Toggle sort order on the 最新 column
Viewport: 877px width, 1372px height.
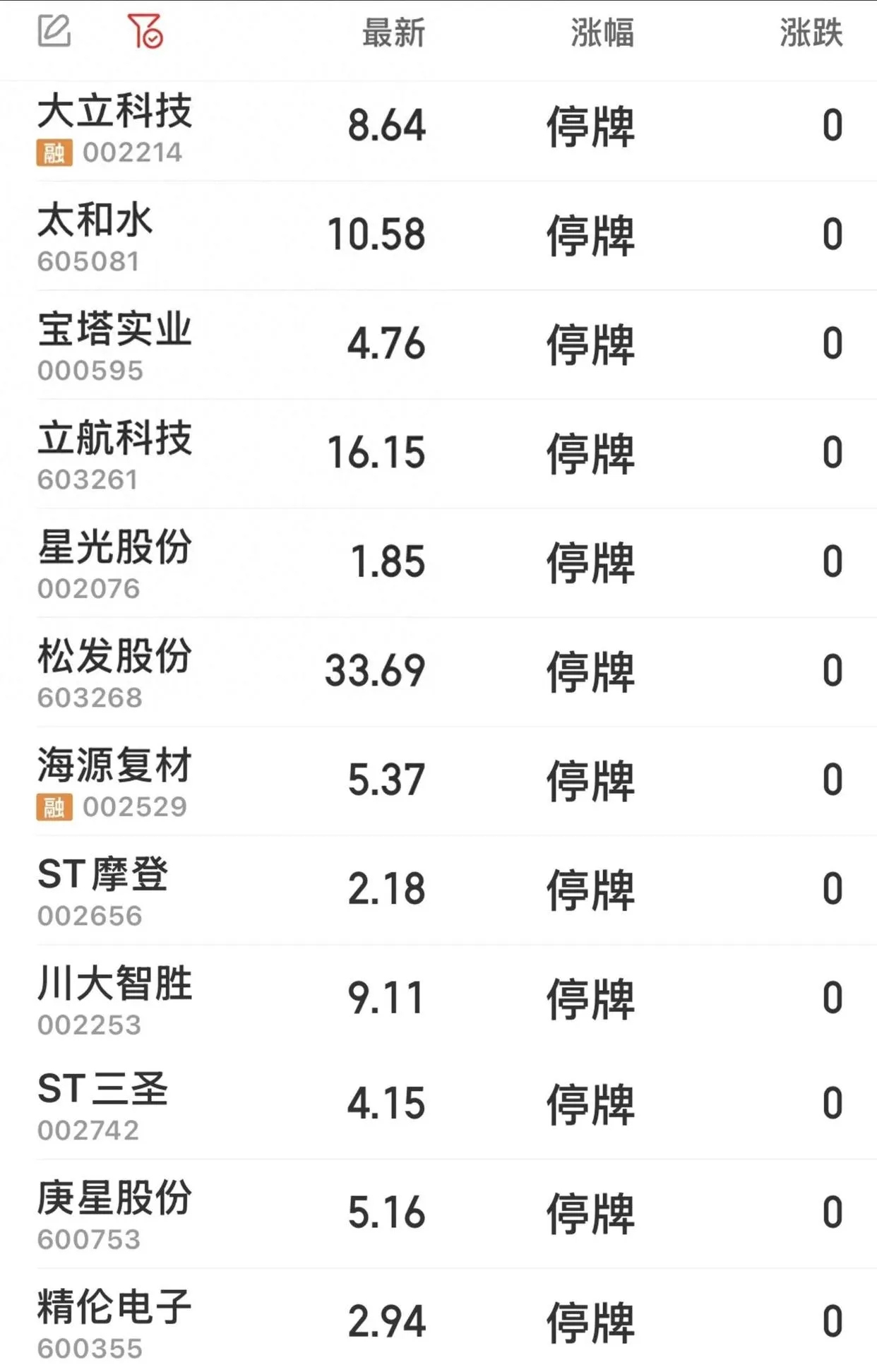[x=392, y=33]
